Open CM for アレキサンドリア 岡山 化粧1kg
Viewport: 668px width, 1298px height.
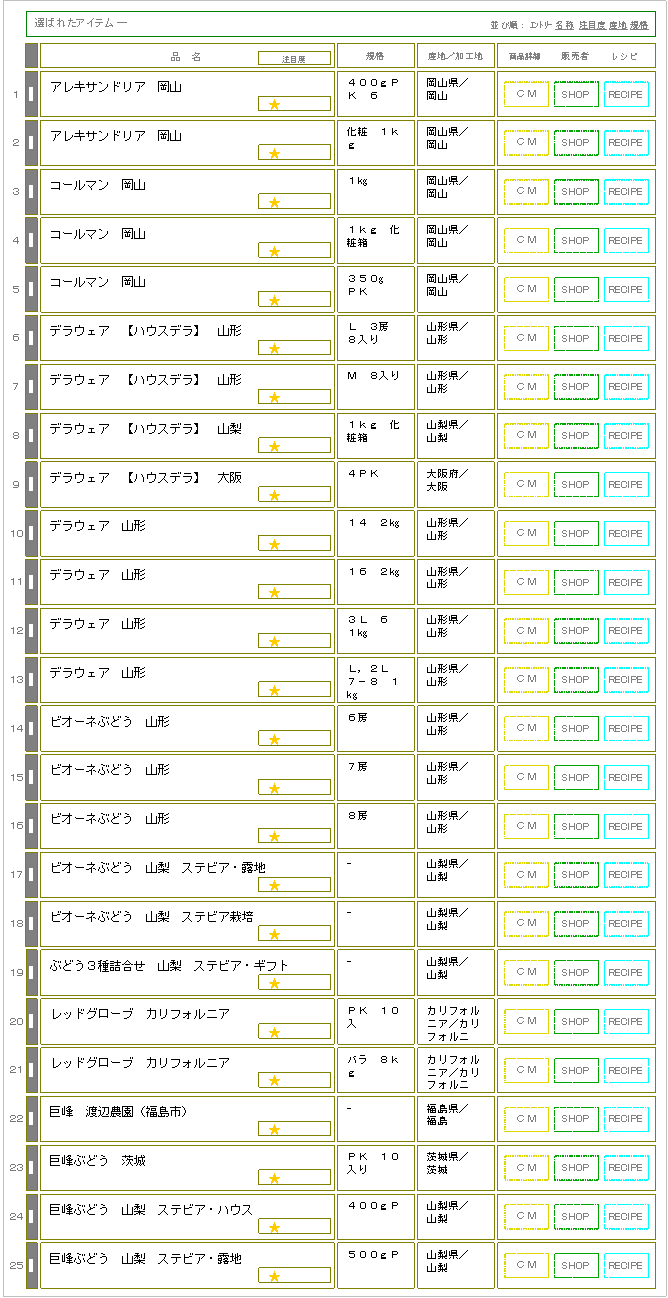[x=526, y=143]
